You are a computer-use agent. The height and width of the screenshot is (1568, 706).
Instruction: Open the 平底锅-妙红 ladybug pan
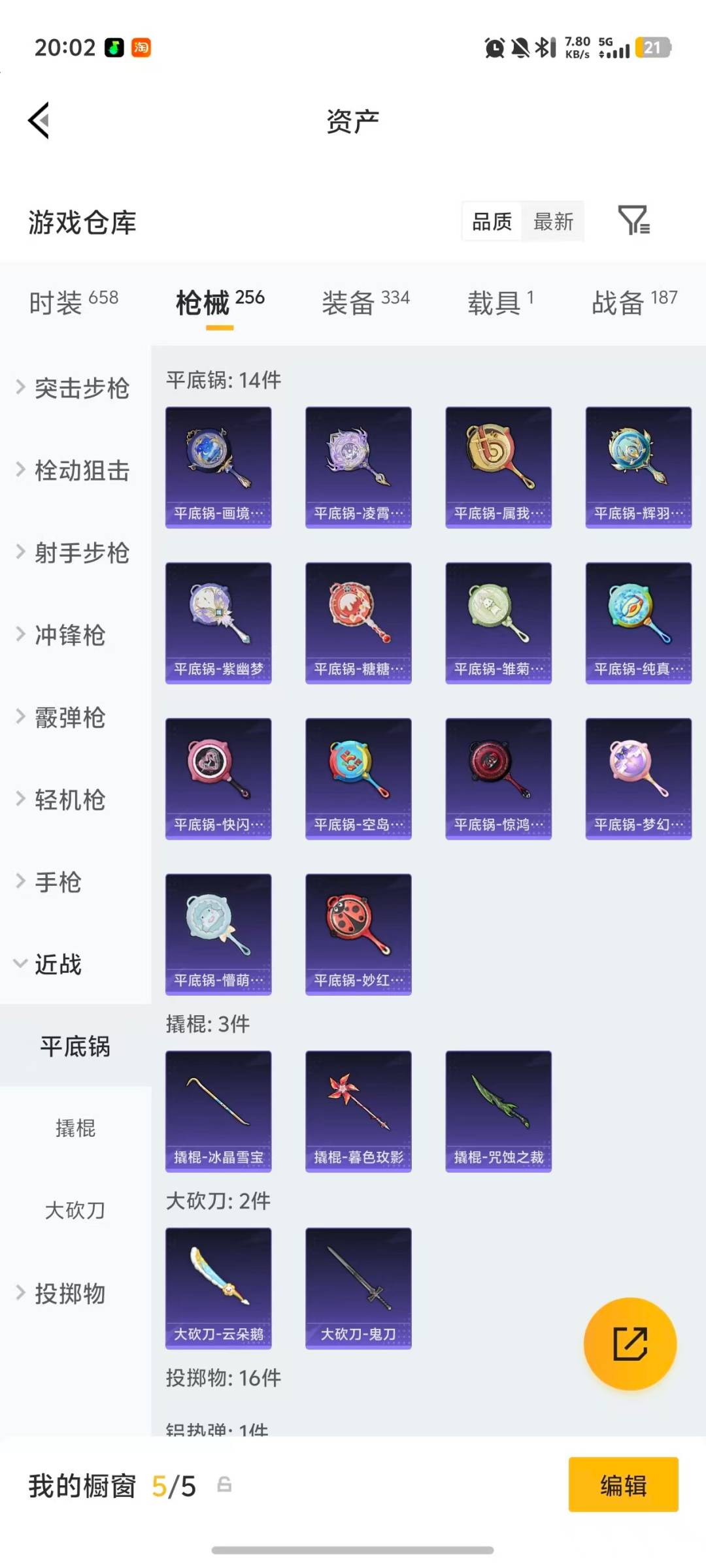point(358,934)
